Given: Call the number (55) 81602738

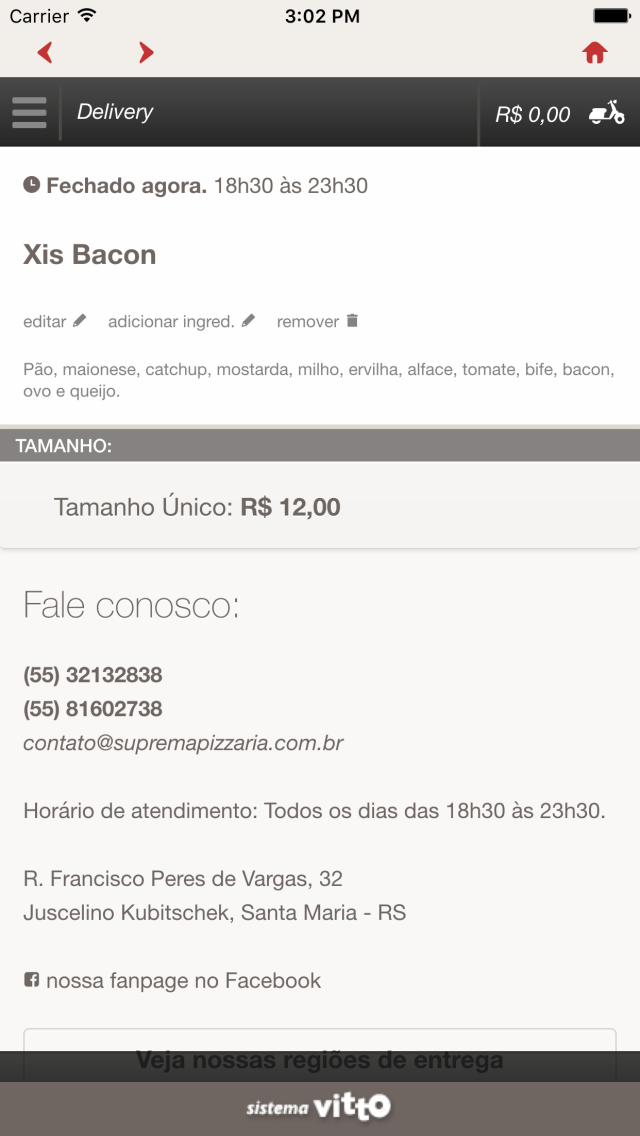Looking at the screenshot, I should pyautogui.click(x=93, y=709).
